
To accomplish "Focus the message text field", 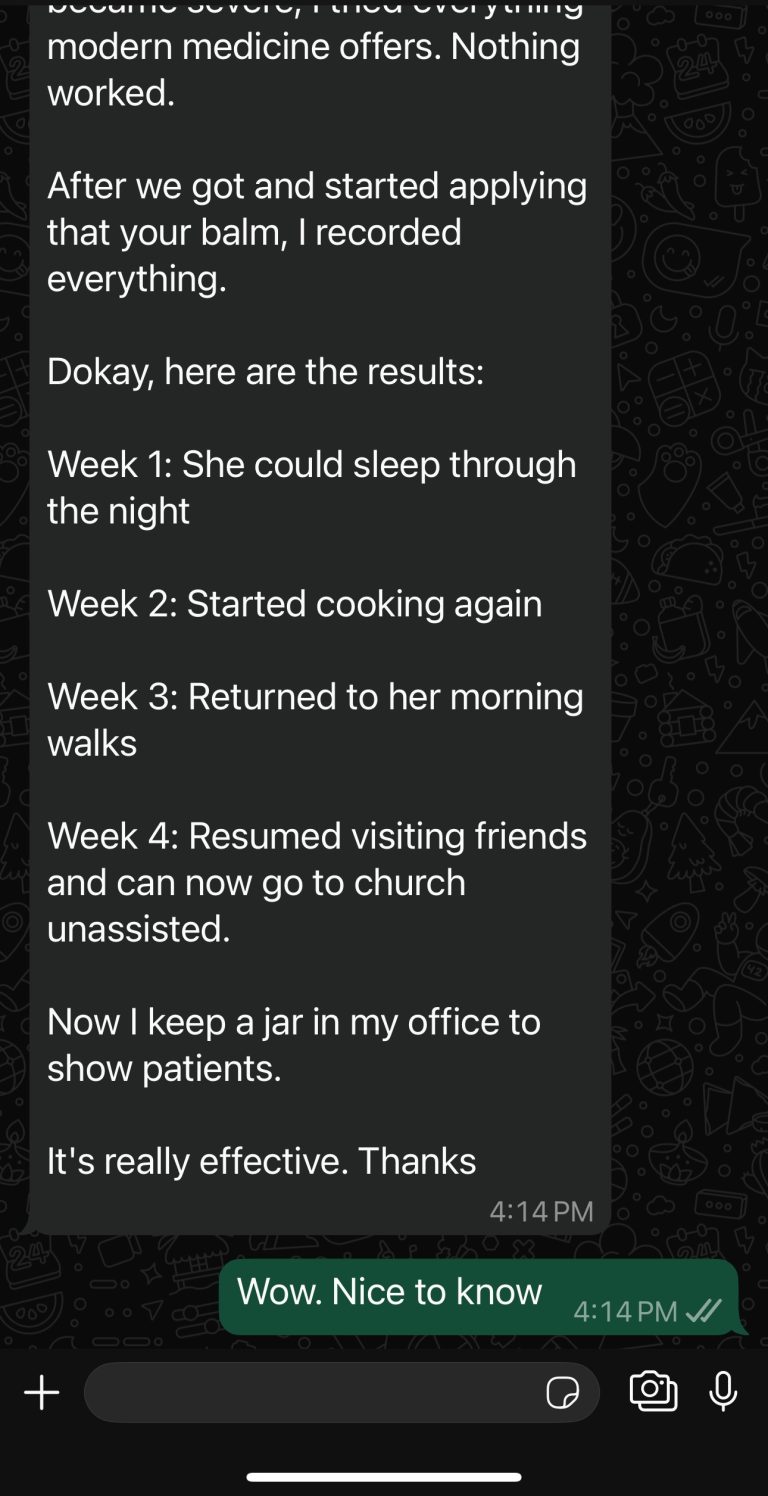I will (310, 1392).
